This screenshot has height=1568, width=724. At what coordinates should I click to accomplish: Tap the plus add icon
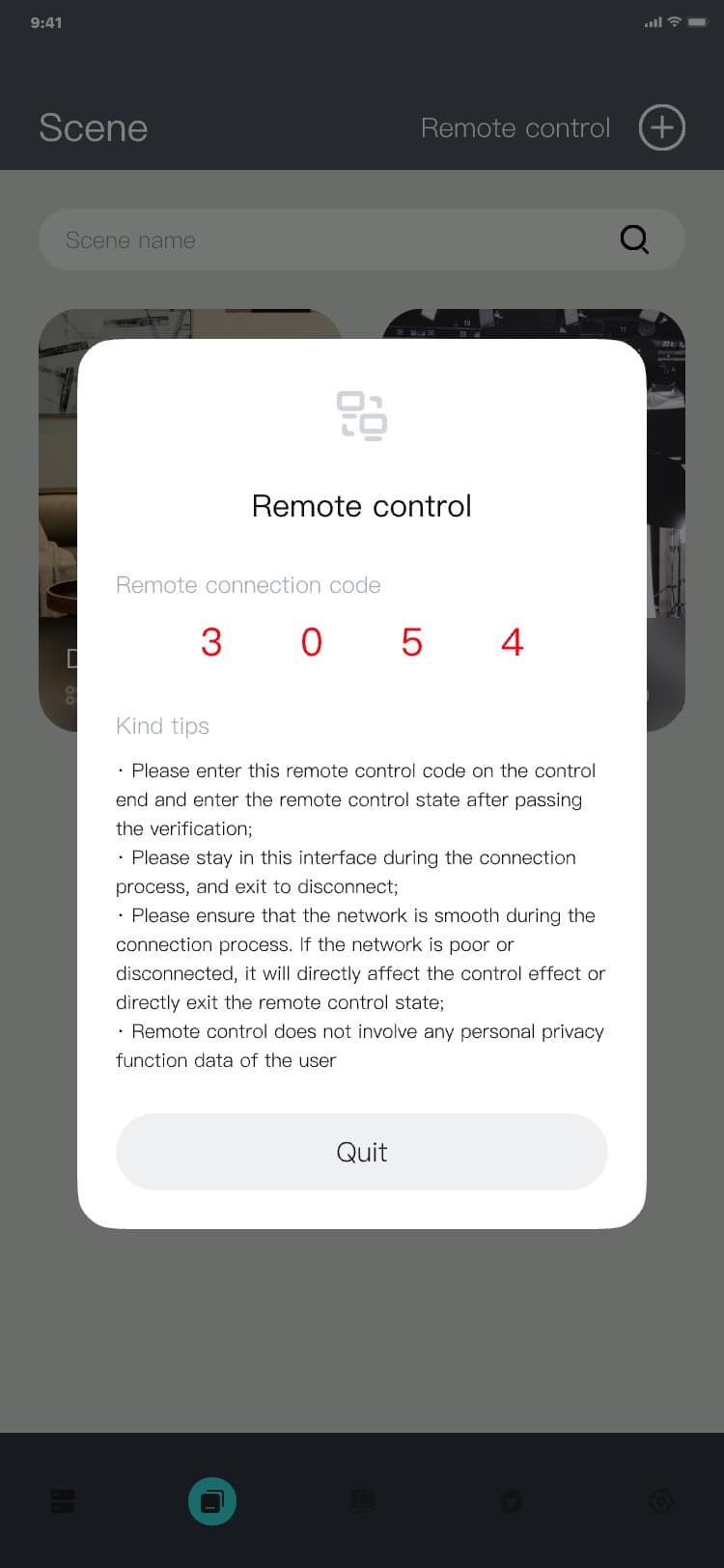click(x=661, y=127)
